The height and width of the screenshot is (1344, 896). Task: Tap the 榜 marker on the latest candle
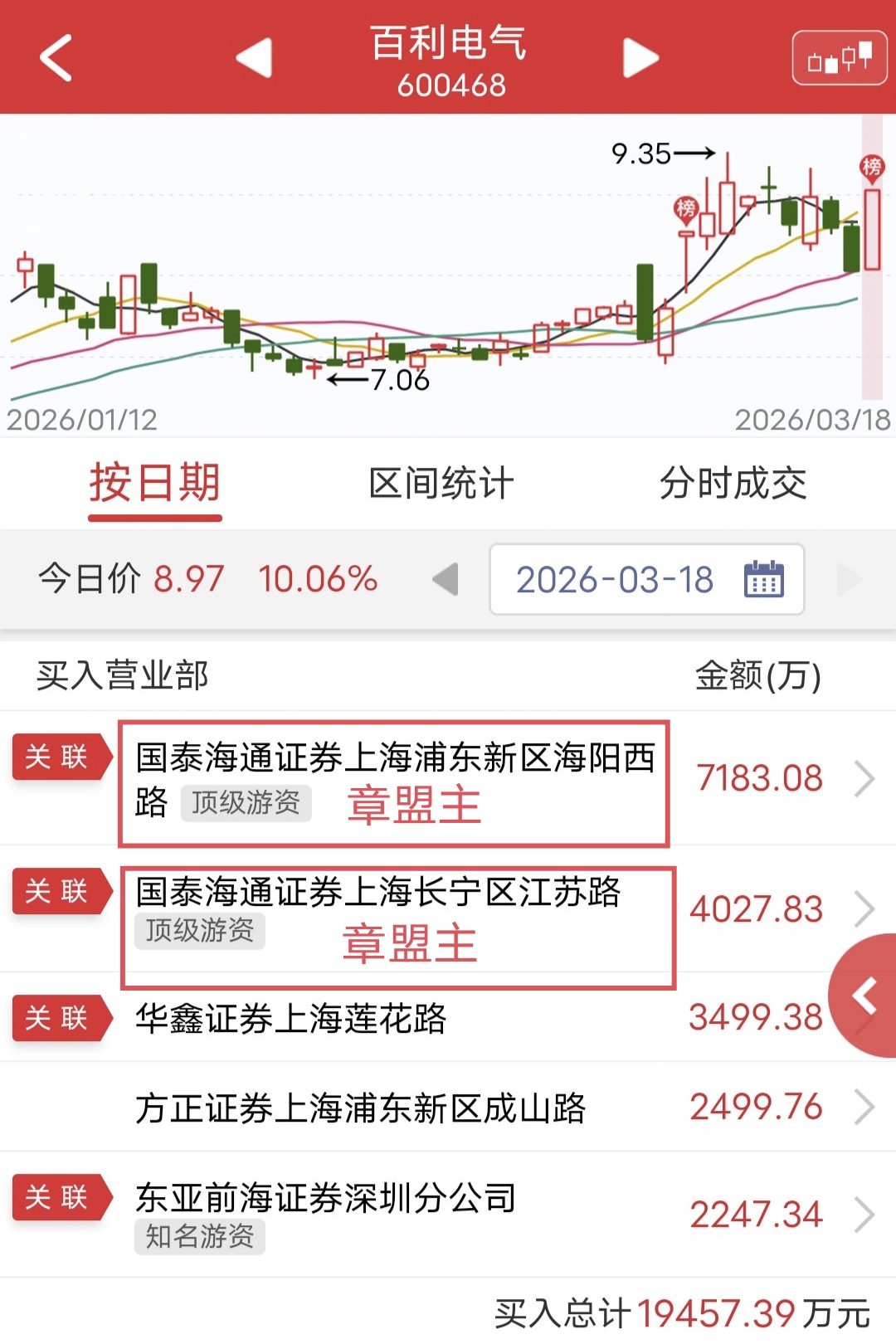click(x=871, y=168)
